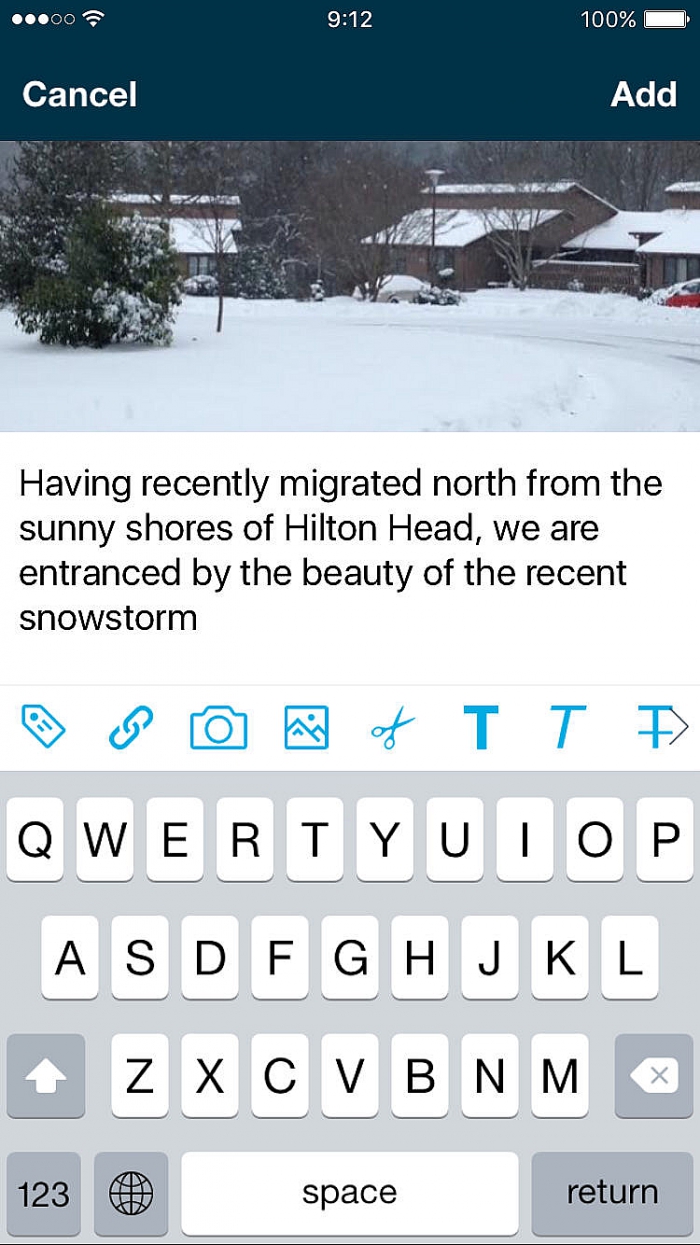Tap the backspace key

coord(652,1076)
